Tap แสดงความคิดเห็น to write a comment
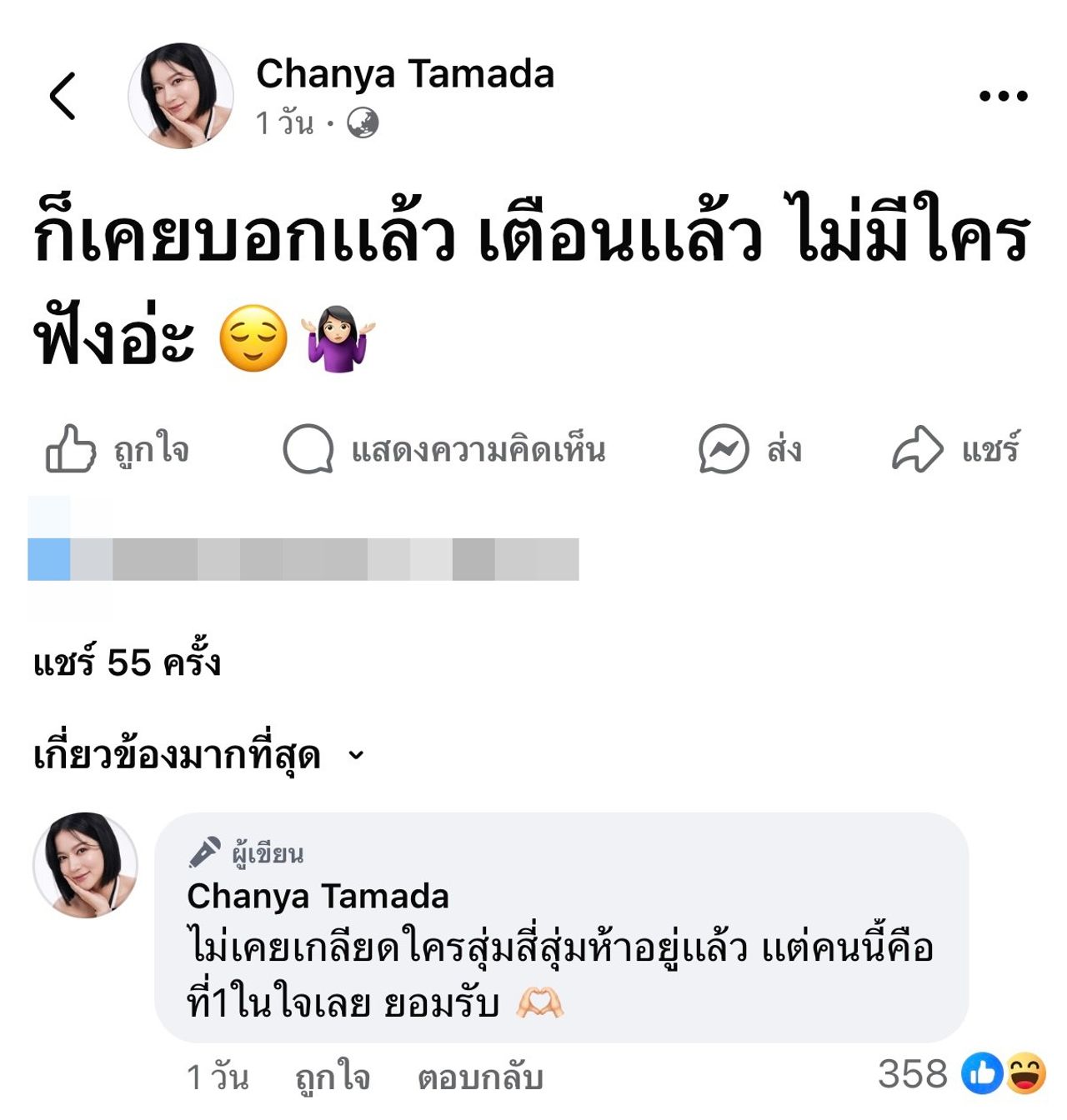The width and height of the screenshot is (1067, 1120). (444, 450)
